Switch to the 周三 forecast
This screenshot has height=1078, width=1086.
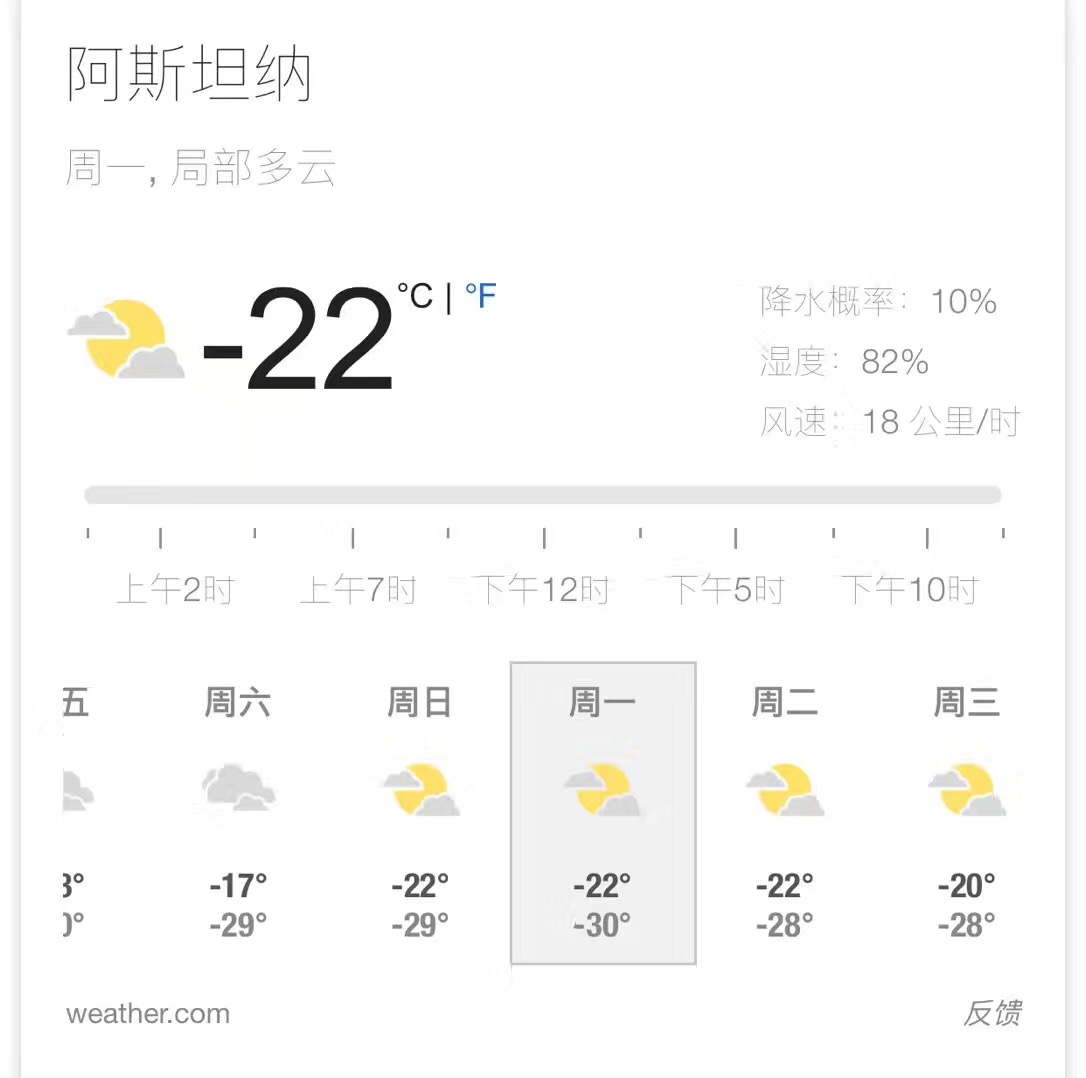tap(967, 812)
